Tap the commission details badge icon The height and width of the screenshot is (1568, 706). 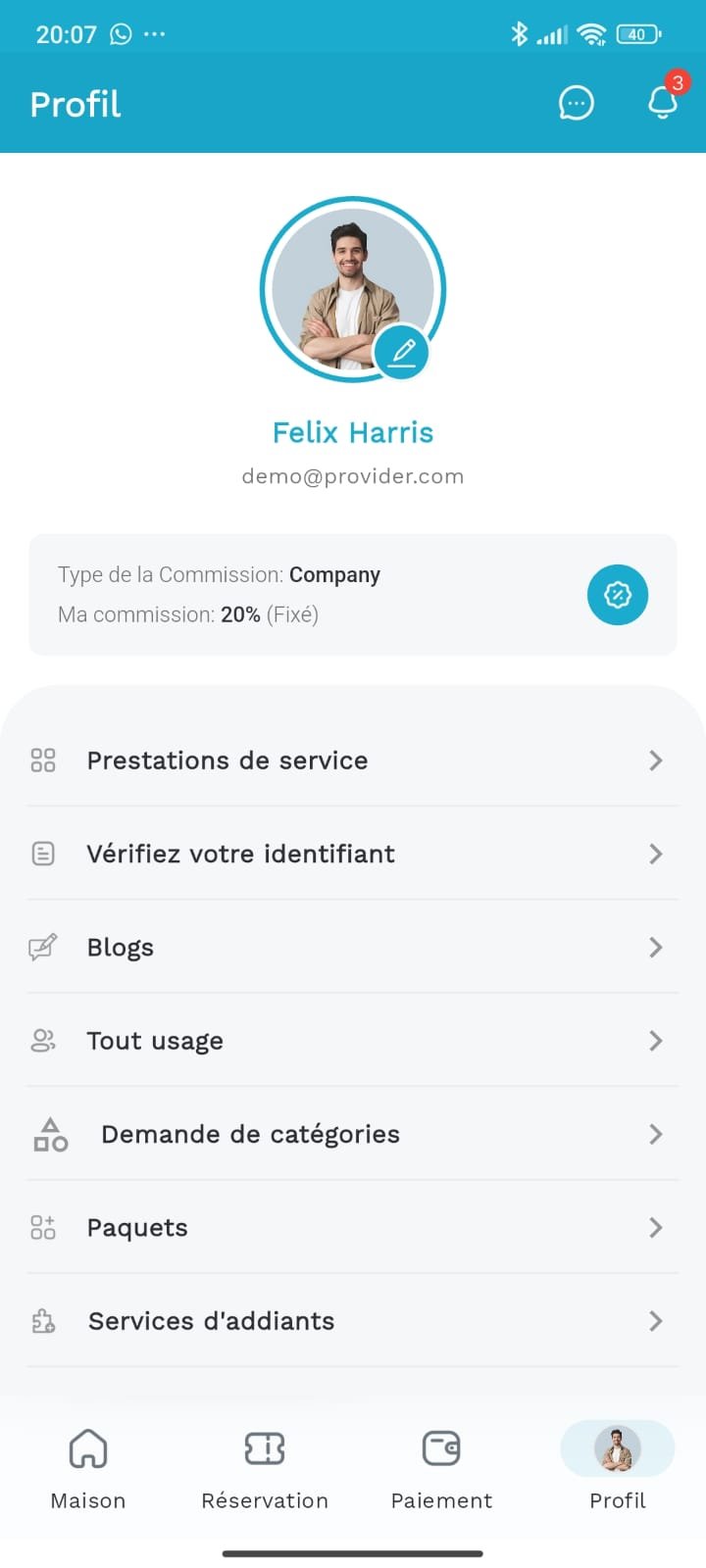pyautogui.click(x=617, y=595)
